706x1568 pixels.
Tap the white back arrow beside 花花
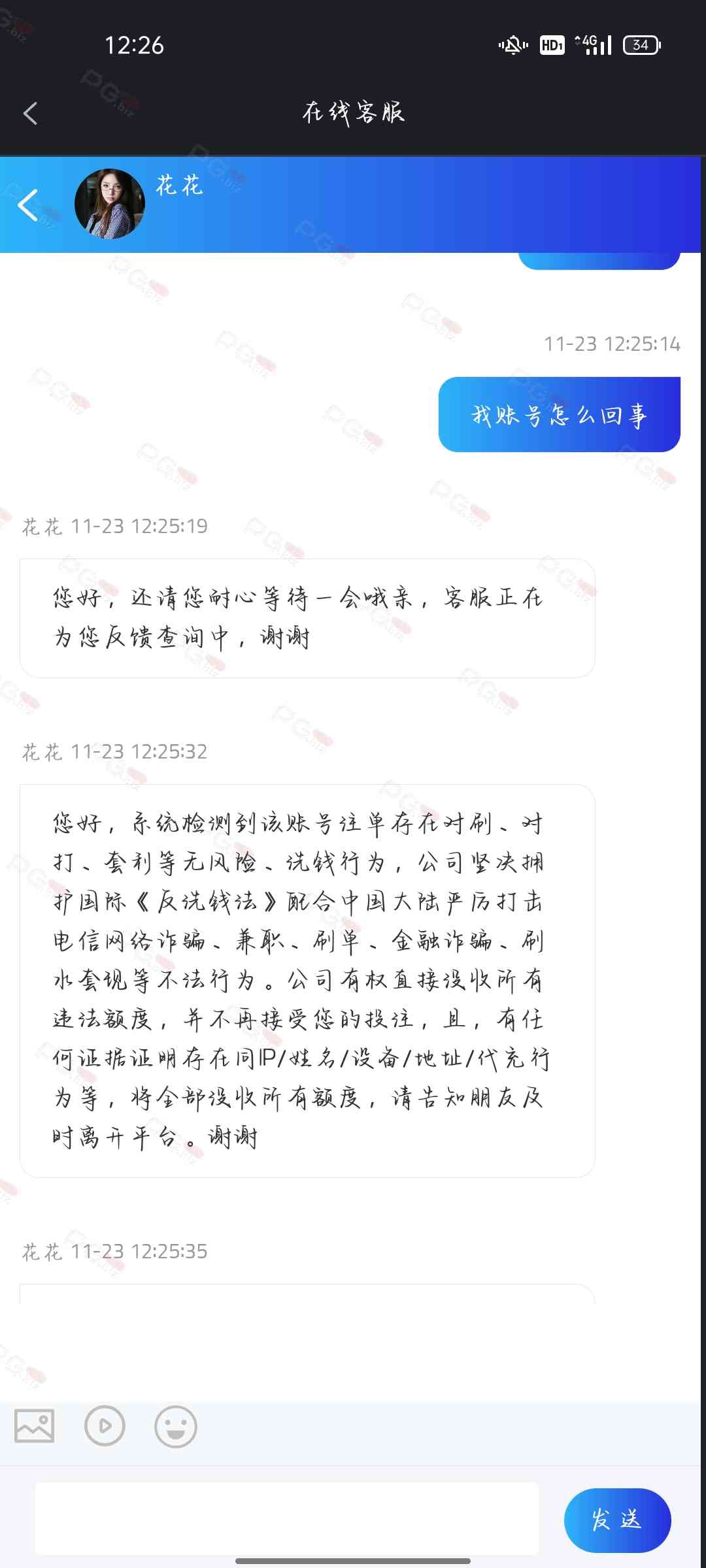point(27,205)
